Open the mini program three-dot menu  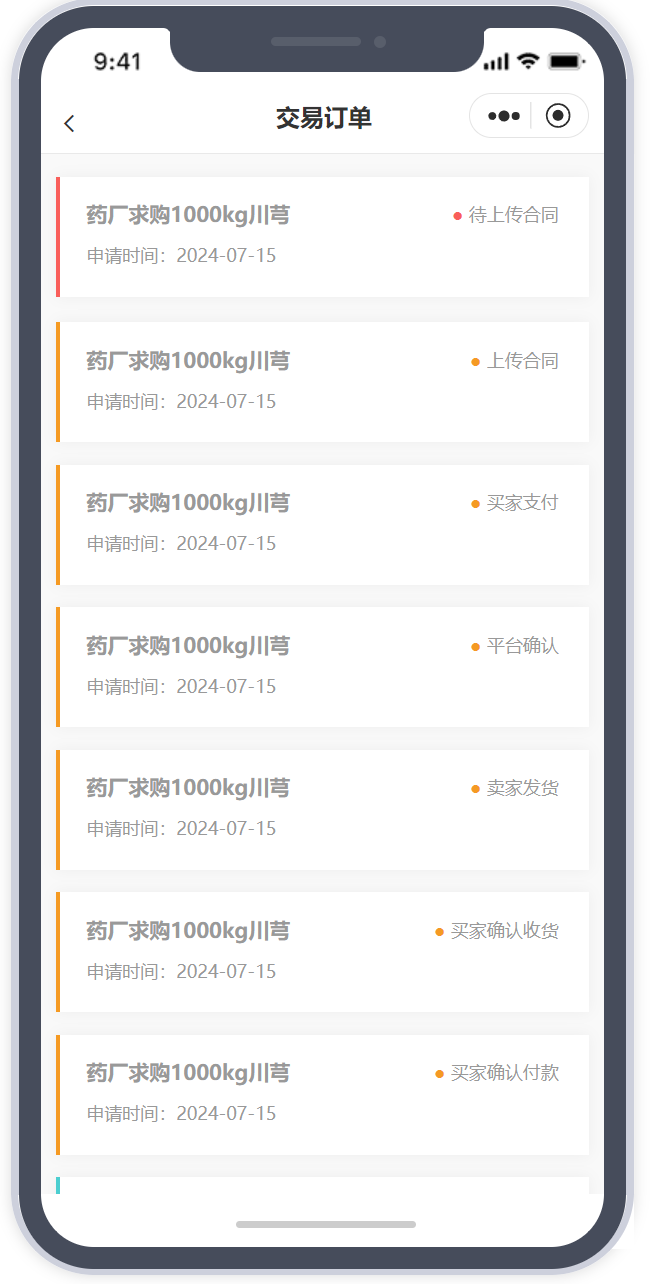pos(503,116)
